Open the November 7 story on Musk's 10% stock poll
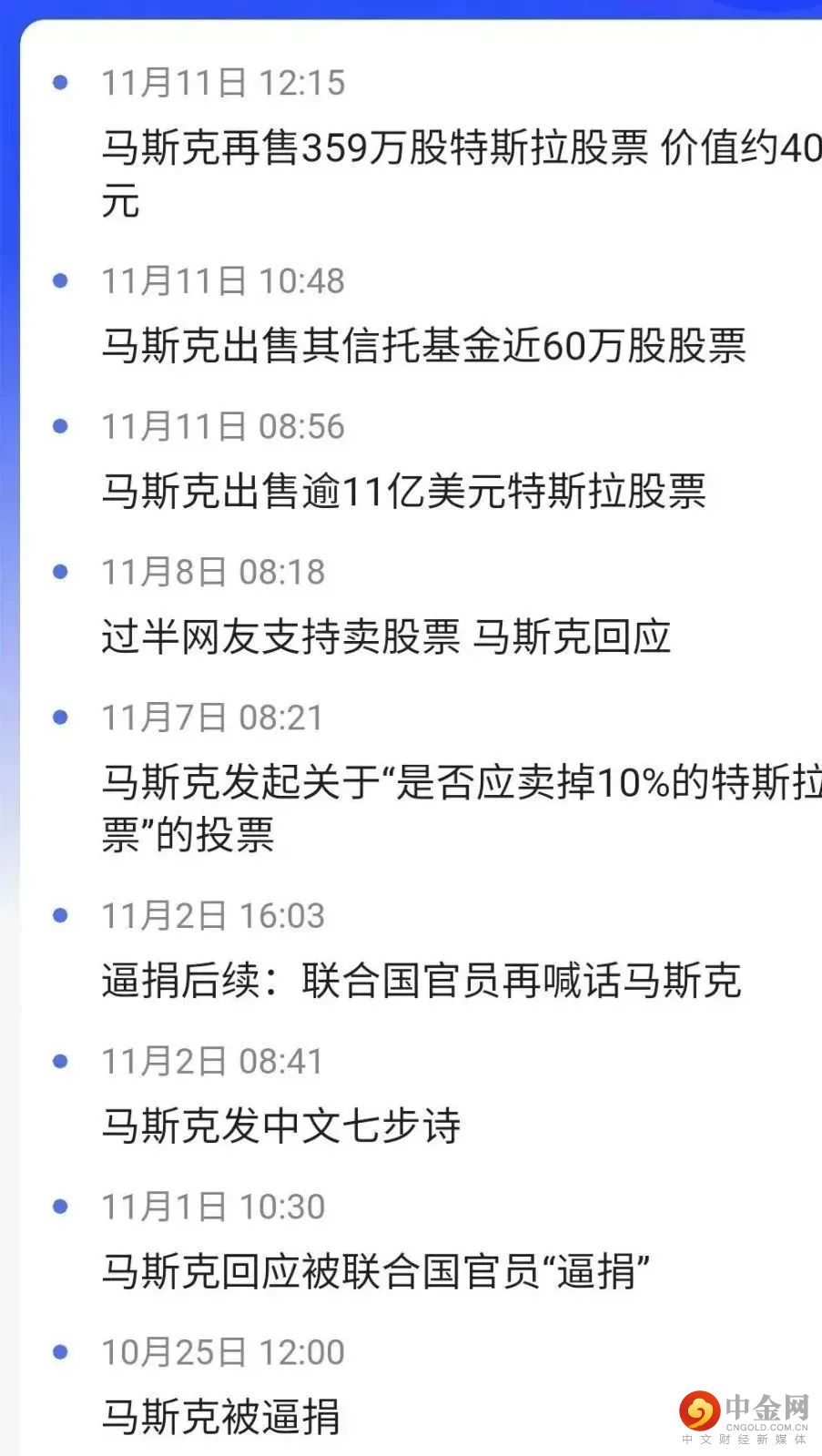 (460, 783)
